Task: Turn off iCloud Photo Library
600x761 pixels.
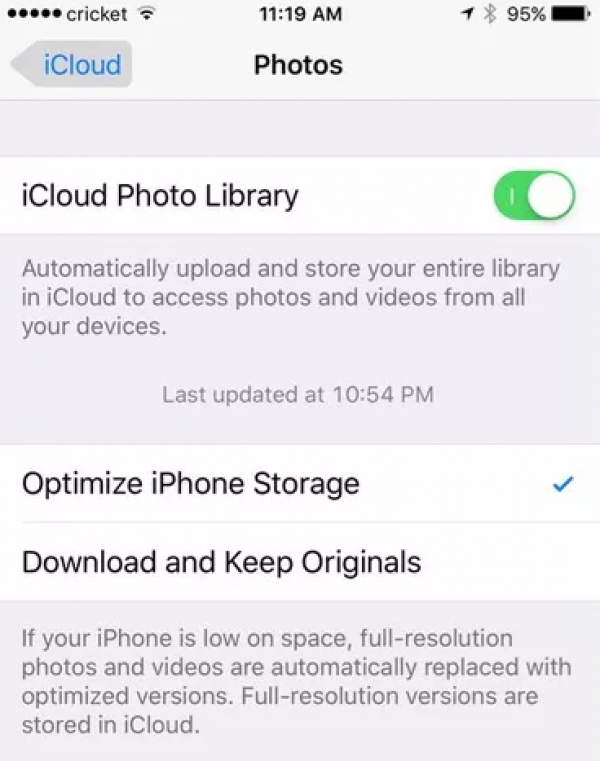Action: click(x=533, y=195)
